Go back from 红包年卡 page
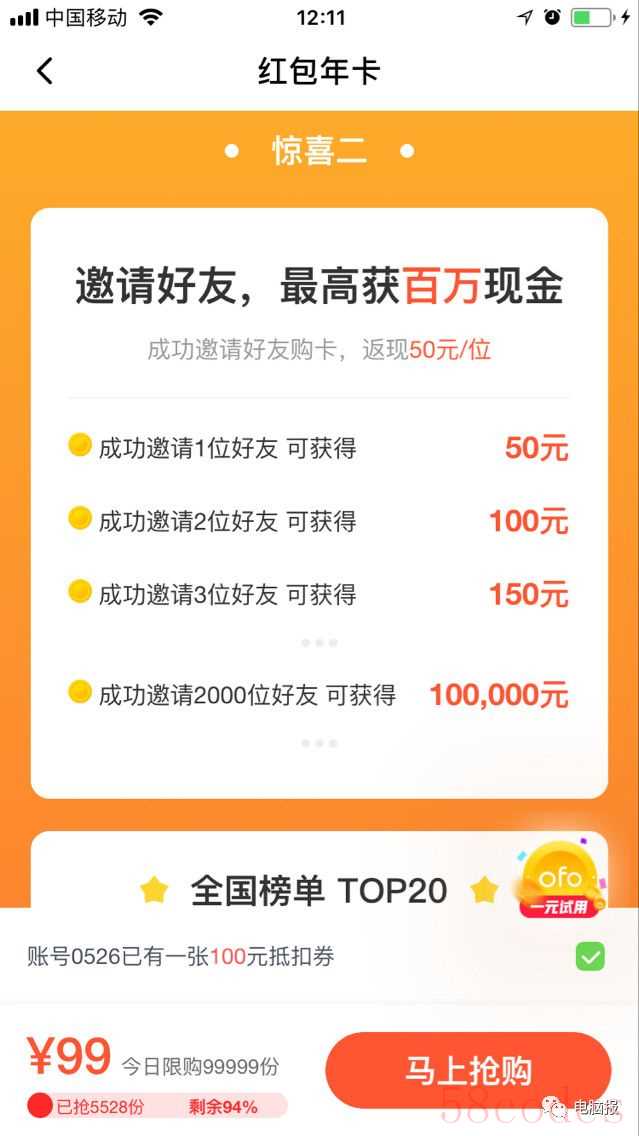The image size is (639, 1136). point(44,71)
